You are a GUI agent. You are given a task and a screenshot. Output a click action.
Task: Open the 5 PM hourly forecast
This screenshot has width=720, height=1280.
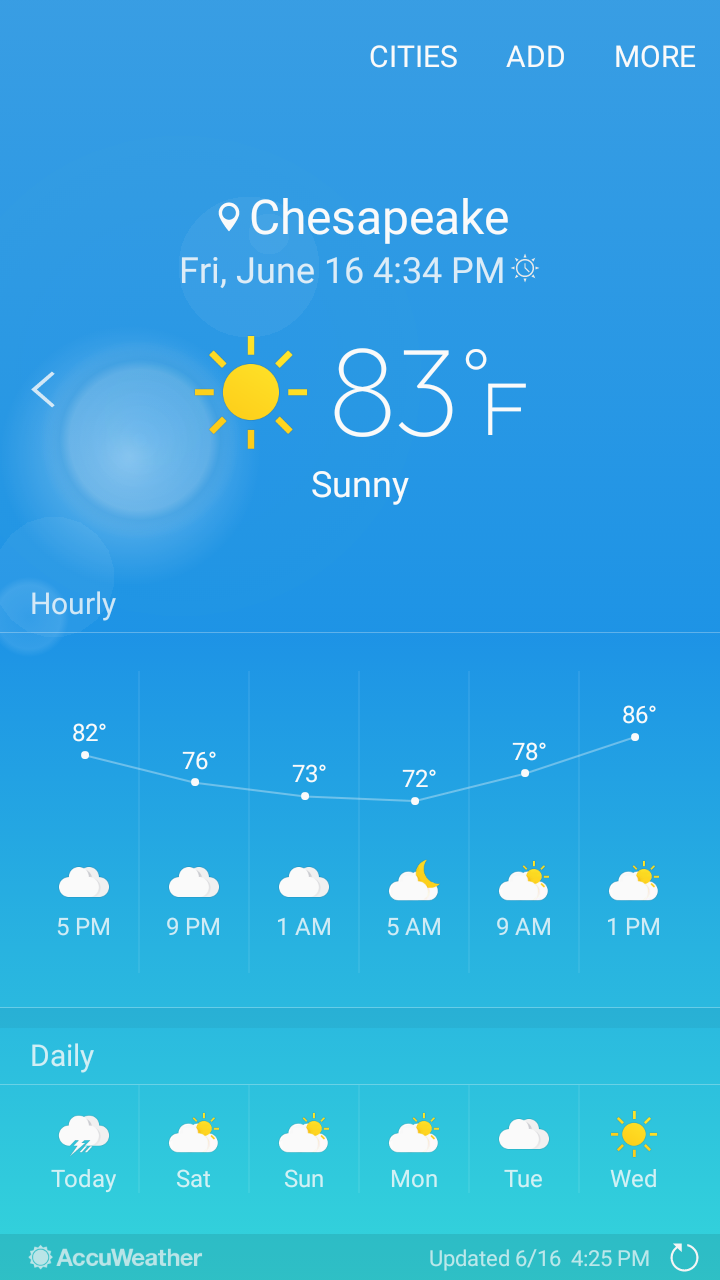(84, 900)
